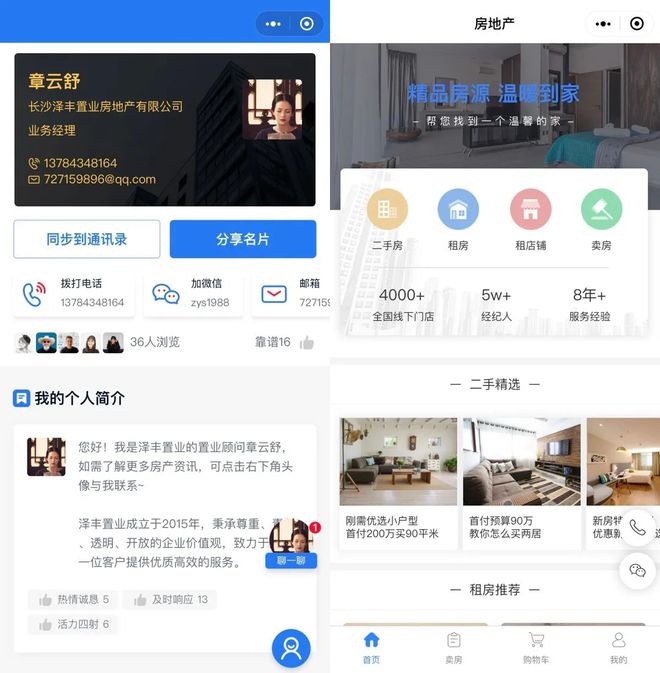The width and height of the screenshot is (660, 673).
Task: View listing 刚需优选小户型
Action: coord(398,483)
